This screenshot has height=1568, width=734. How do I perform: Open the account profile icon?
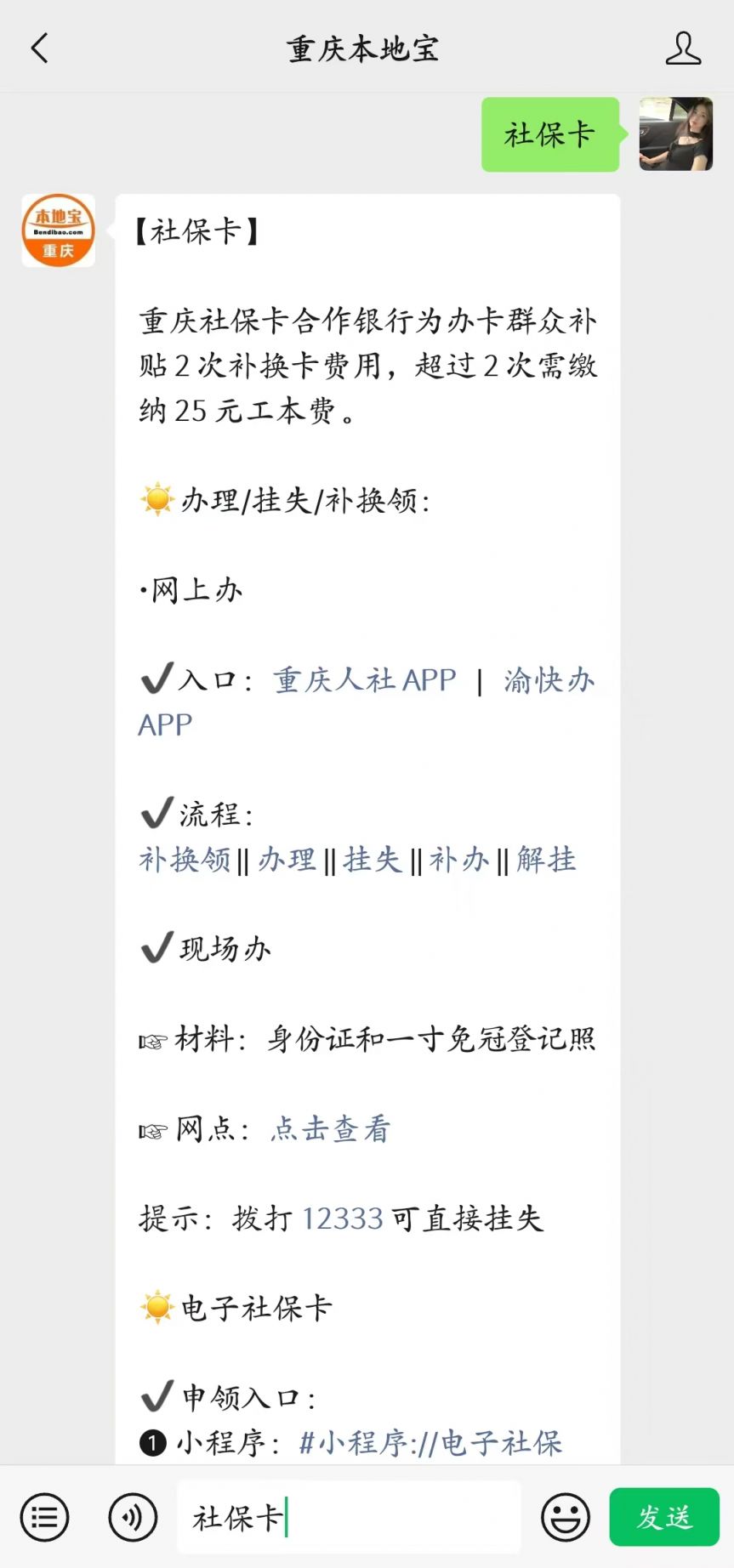[x=683, y=48]
